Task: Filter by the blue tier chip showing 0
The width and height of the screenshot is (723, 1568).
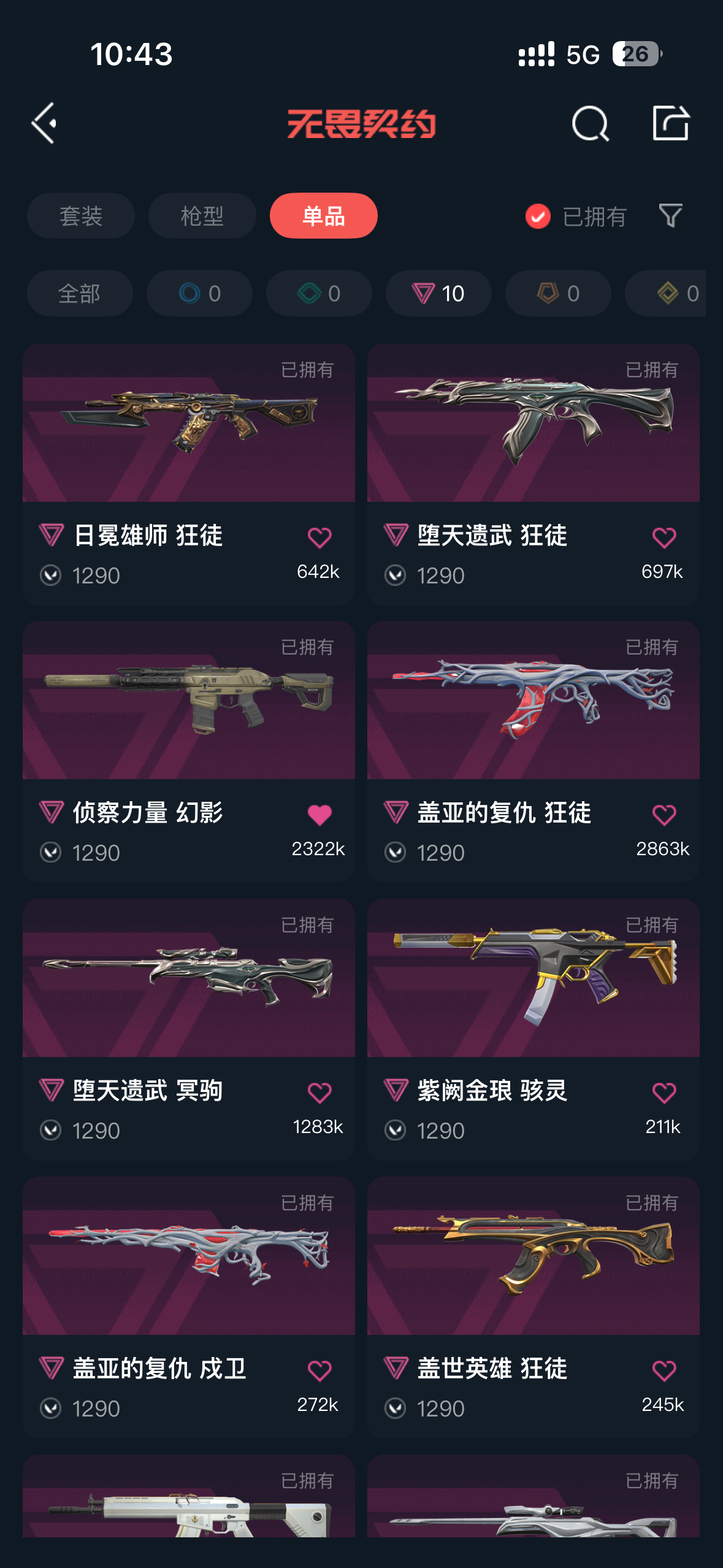Action: (x=199, y=293)
